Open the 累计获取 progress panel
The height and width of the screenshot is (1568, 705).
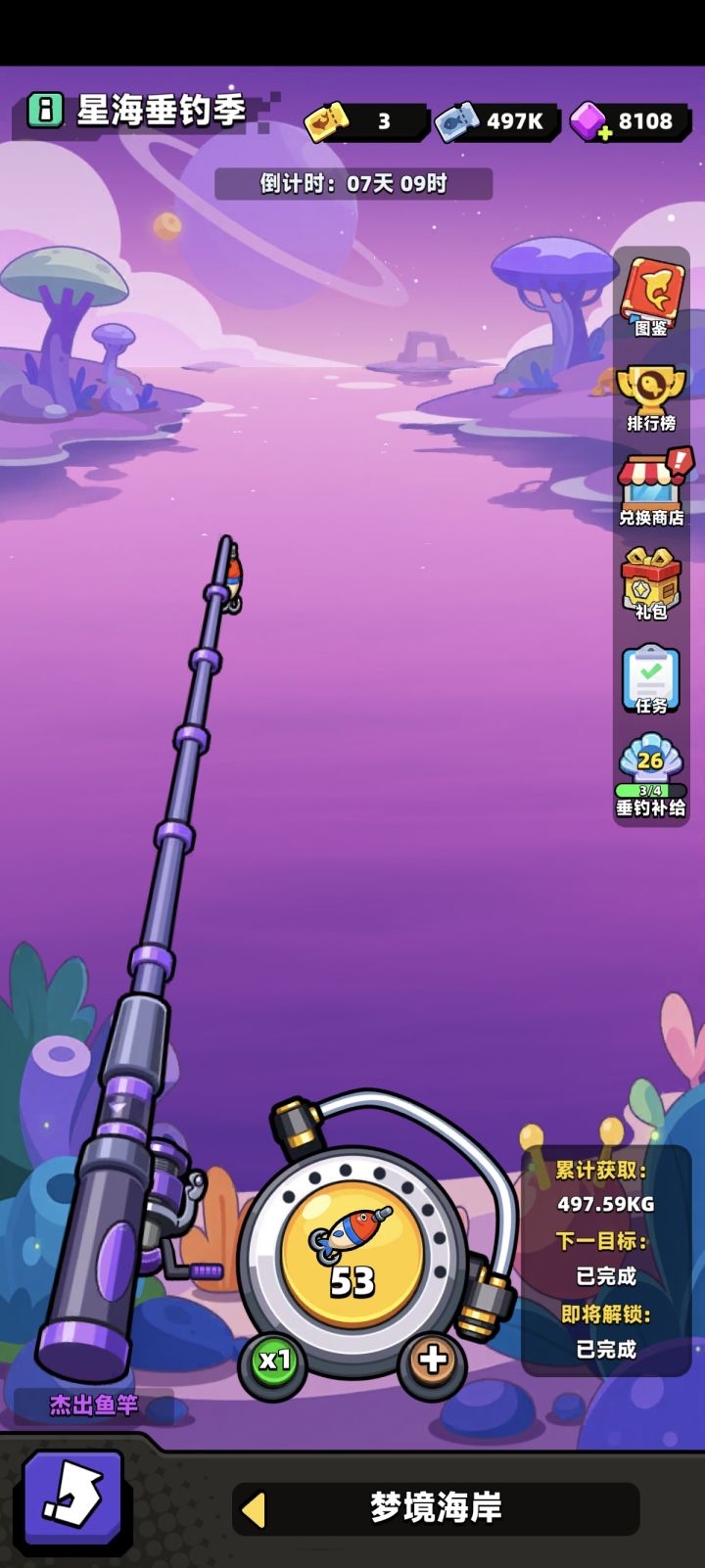tap(605, 1260)
